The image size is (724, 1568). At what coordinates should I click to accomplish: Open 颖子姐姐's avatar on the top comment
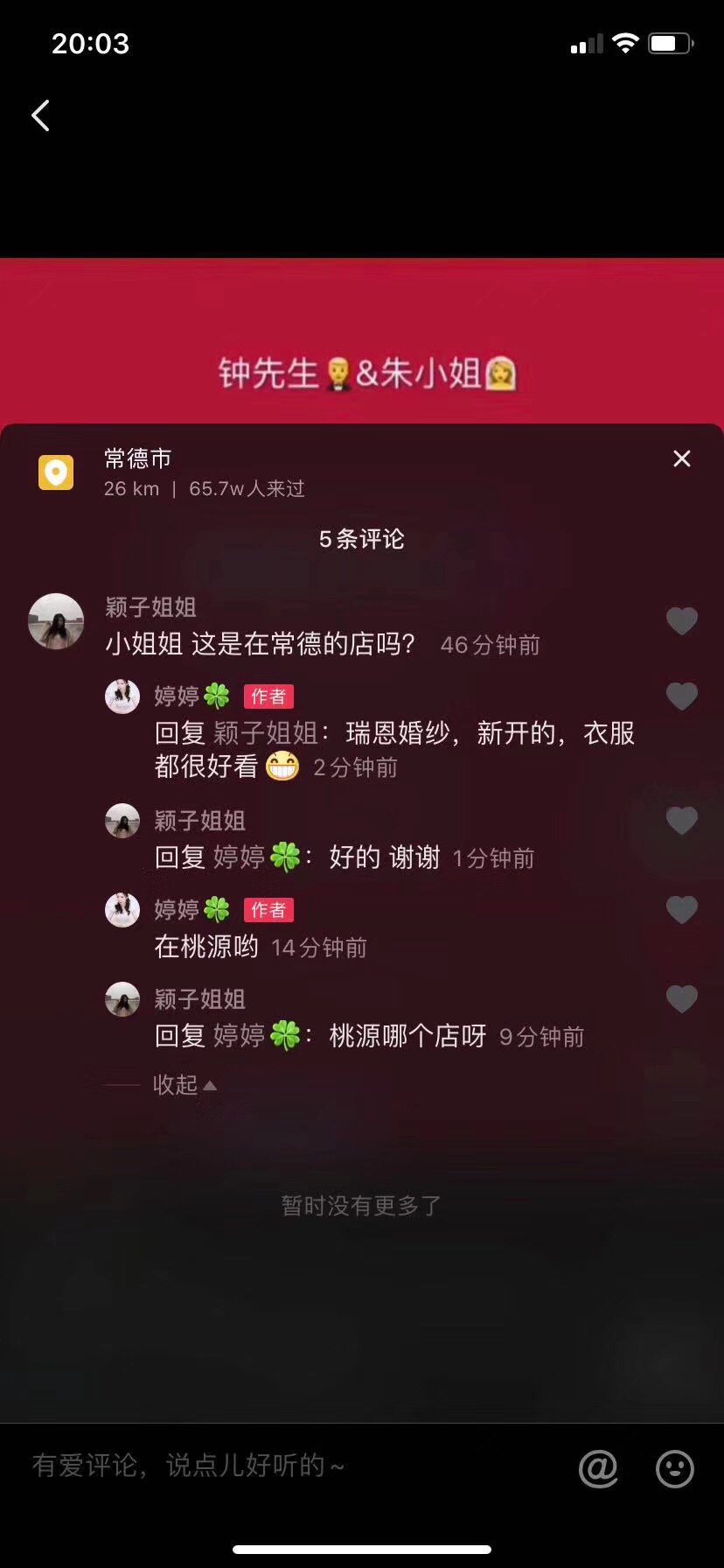(56, 621)
